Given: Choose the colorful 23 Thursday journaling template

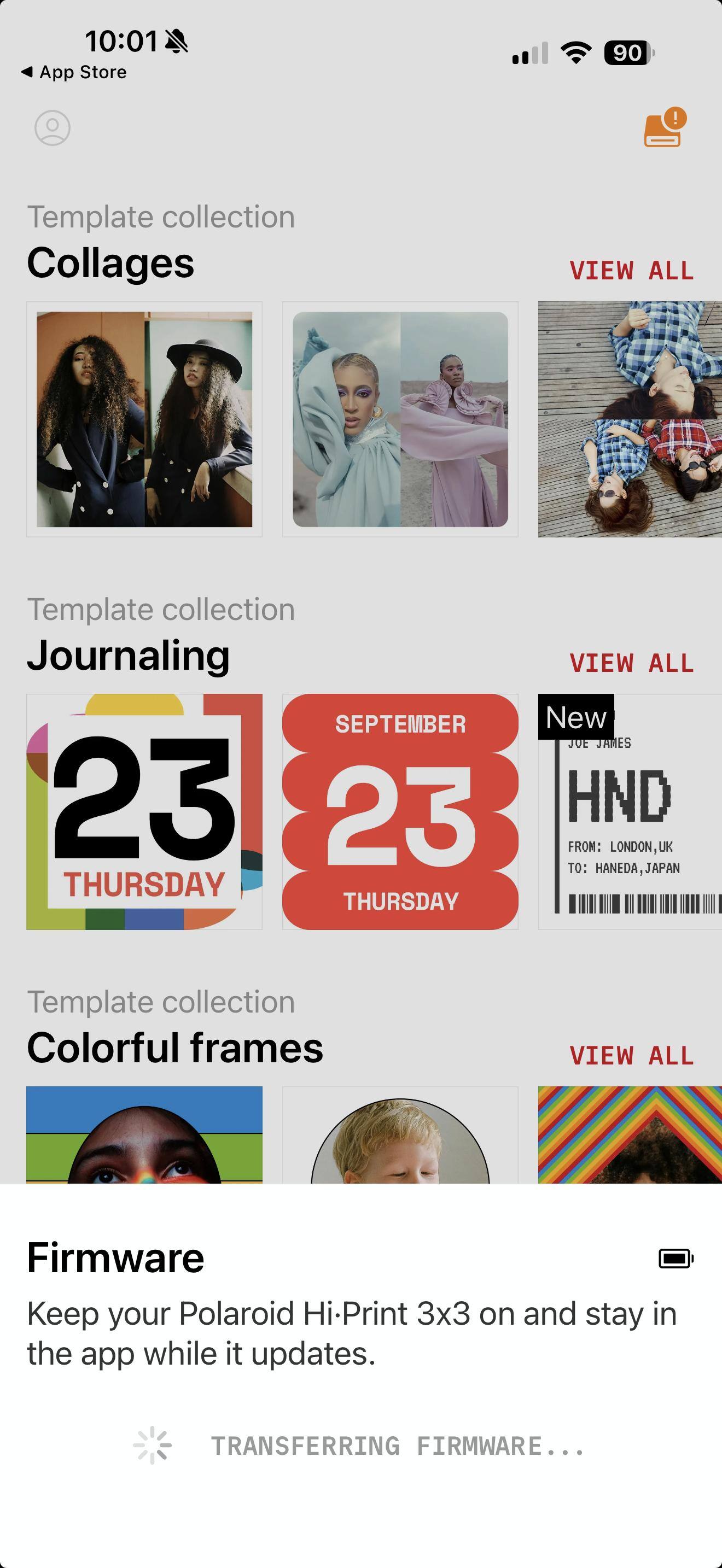Looking at the screenshot, I should [x=144, y=812].
